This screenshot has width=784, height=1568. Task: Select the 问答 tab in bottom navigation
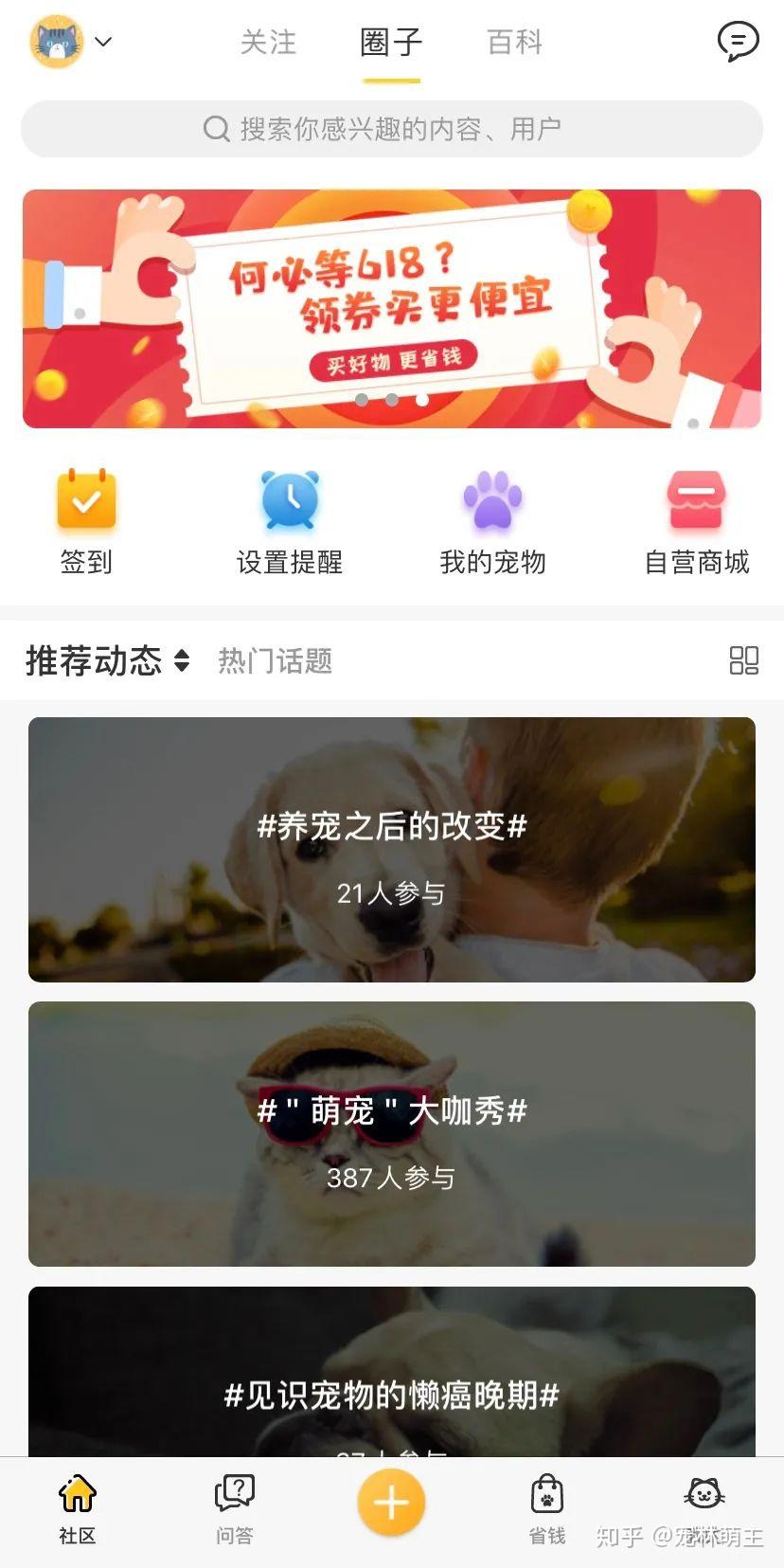(234, 1509)
